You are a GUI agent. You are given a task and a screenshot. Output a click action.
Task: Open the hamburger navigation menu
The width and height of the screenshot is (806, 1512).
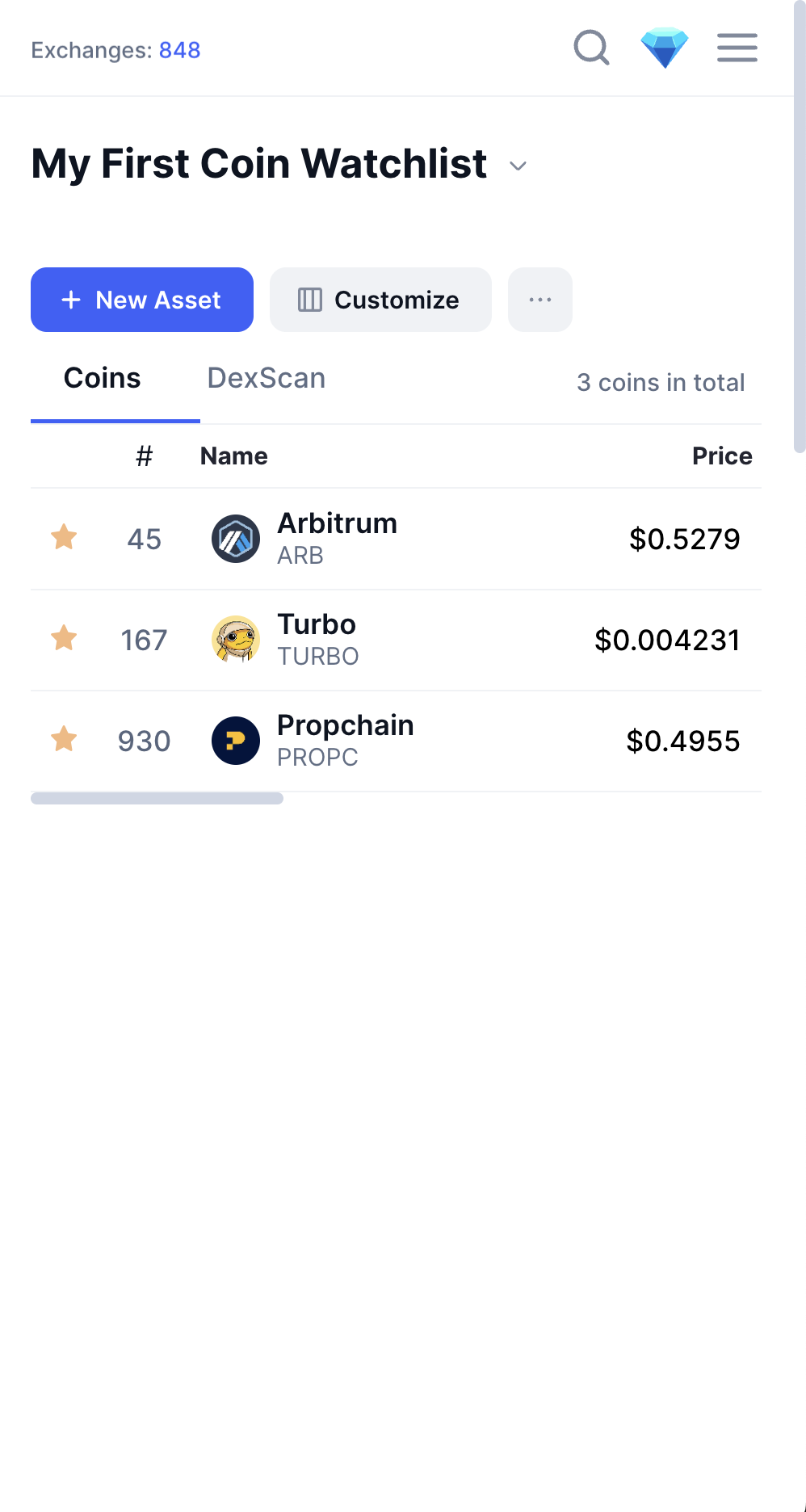(736, 48)
